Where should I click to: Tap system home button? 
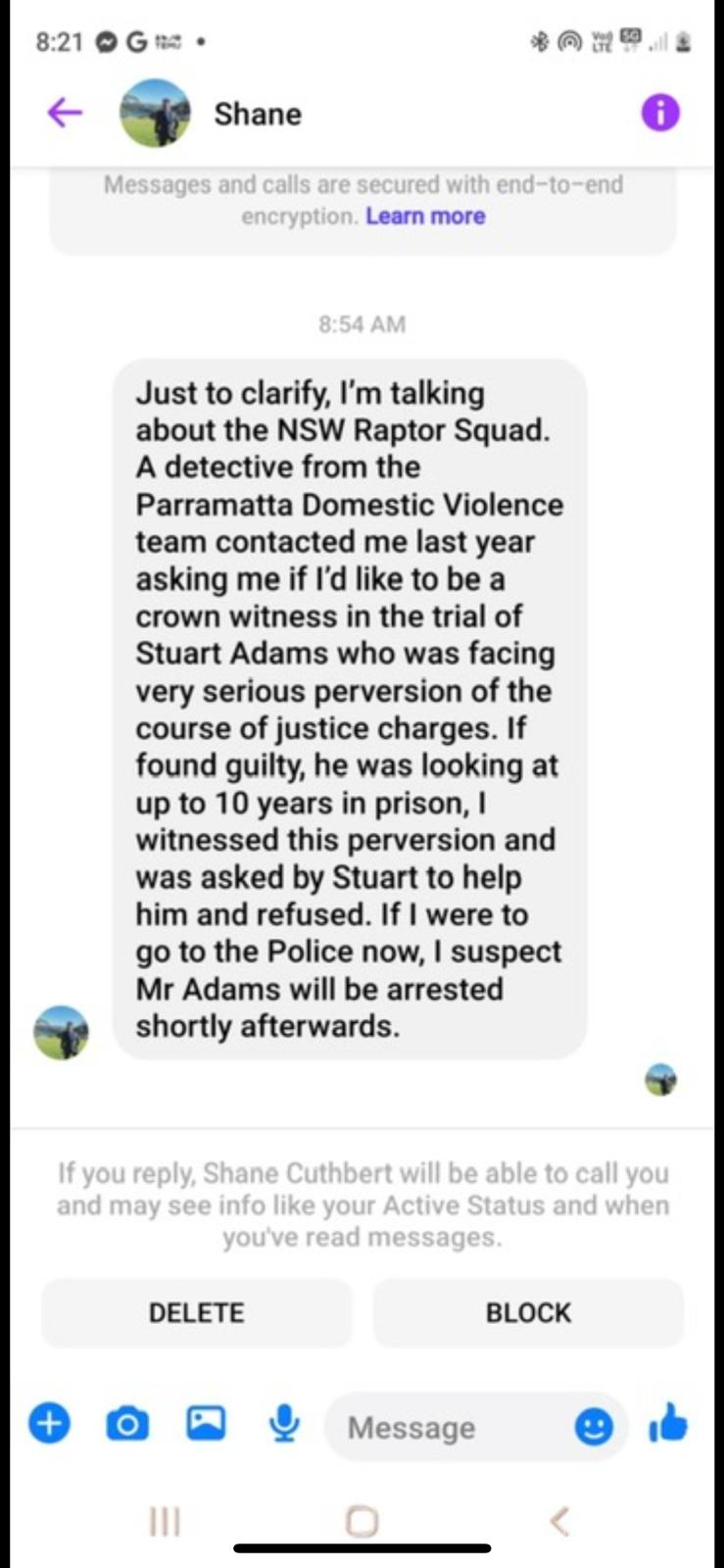pos(362,1521)
